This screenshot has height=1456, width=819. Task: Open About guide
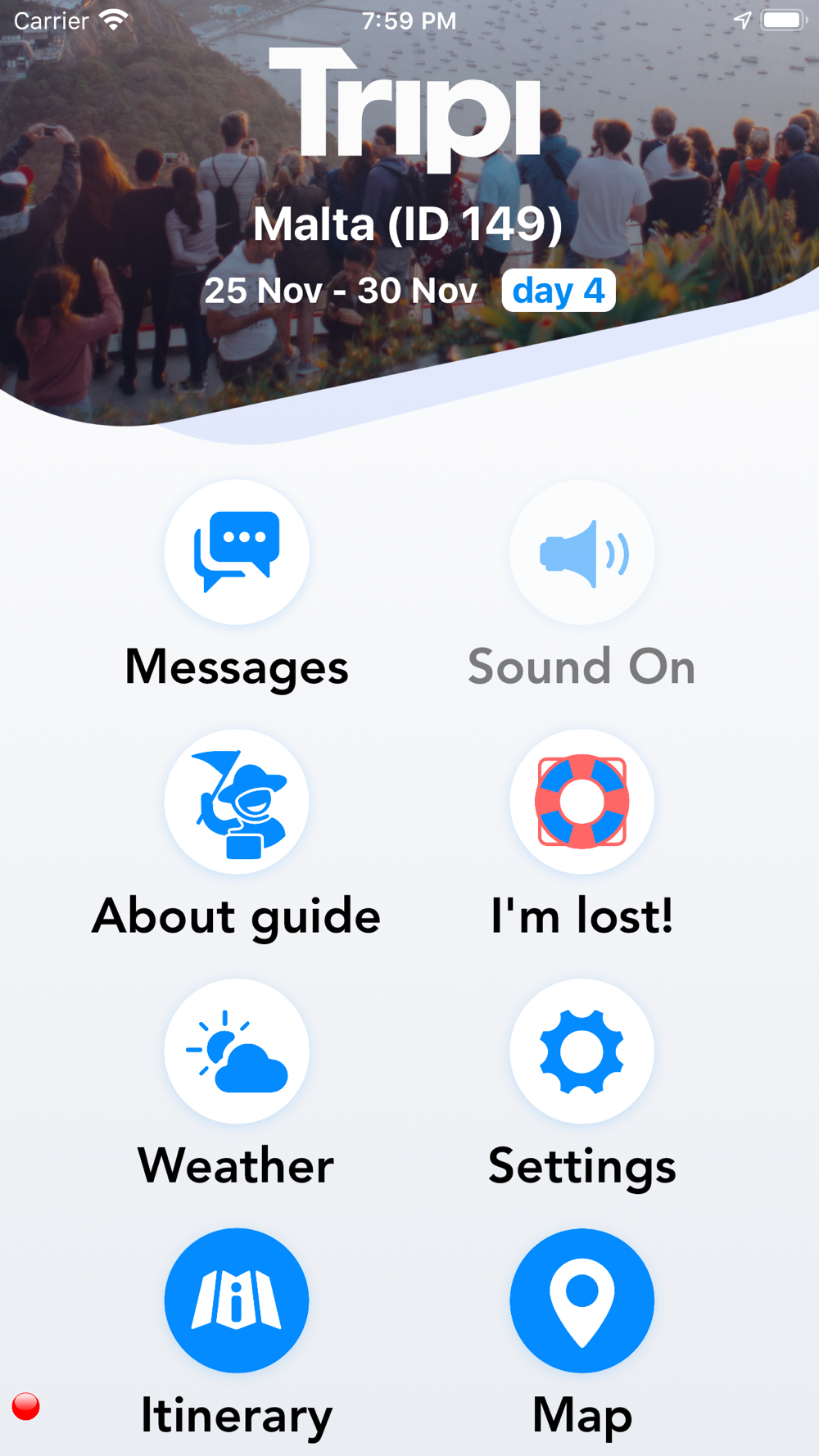pyautogui.click(x=237, y=802)
